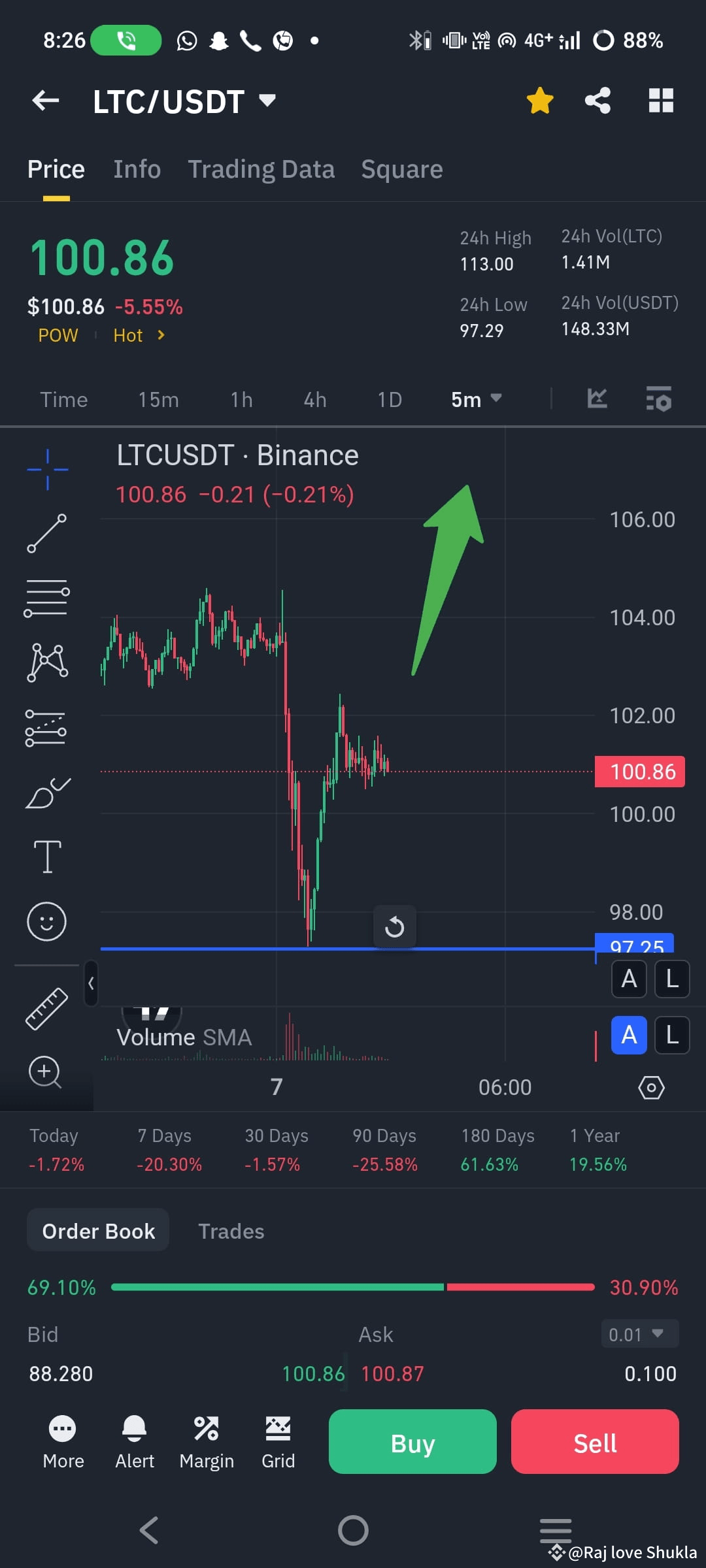The height and width of the screenshot is (1568, 706).
Task: Toggle the favorite star for LTC/USDT
Action: [540, 99]
